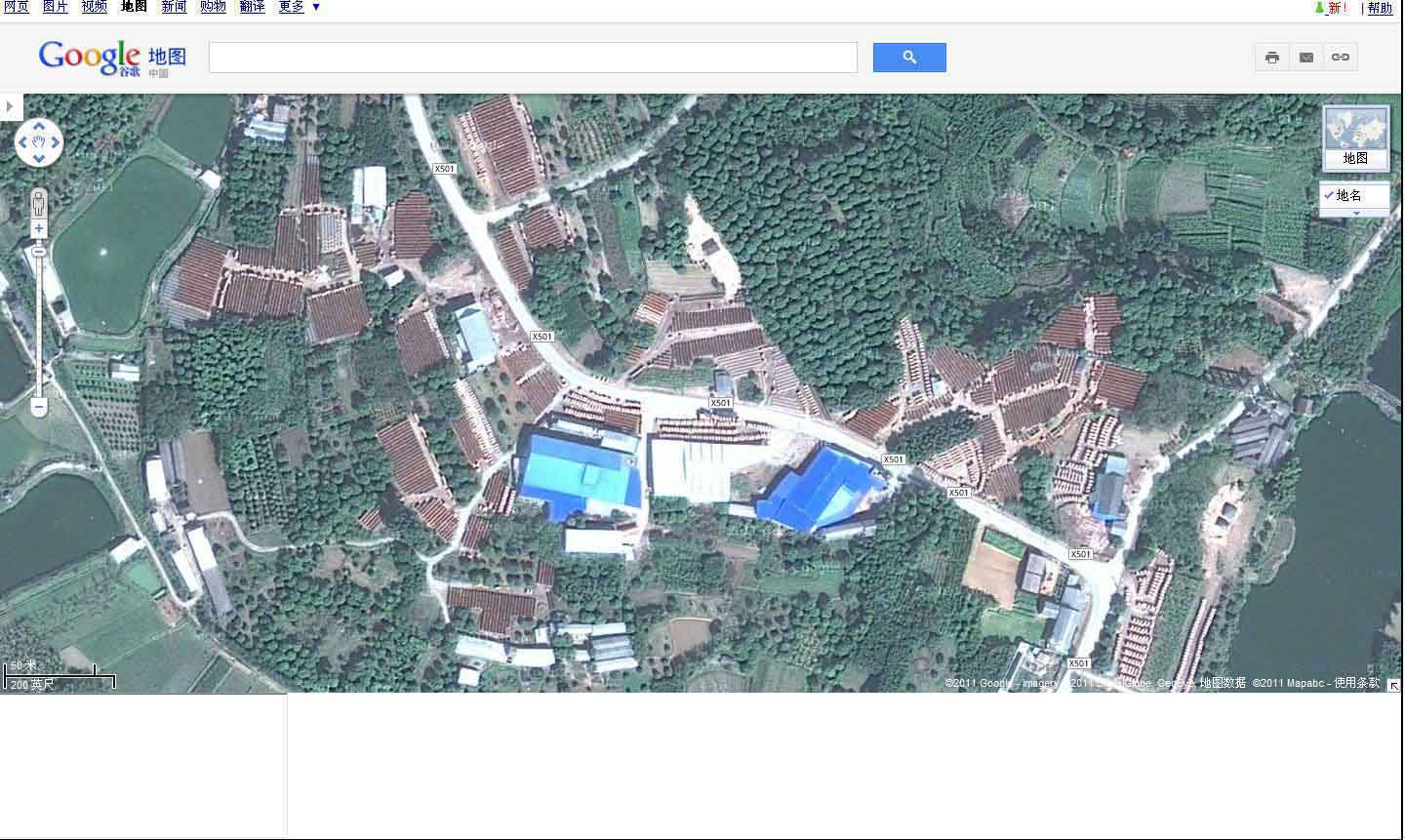Send the map by email

[x=1305, y=58]
